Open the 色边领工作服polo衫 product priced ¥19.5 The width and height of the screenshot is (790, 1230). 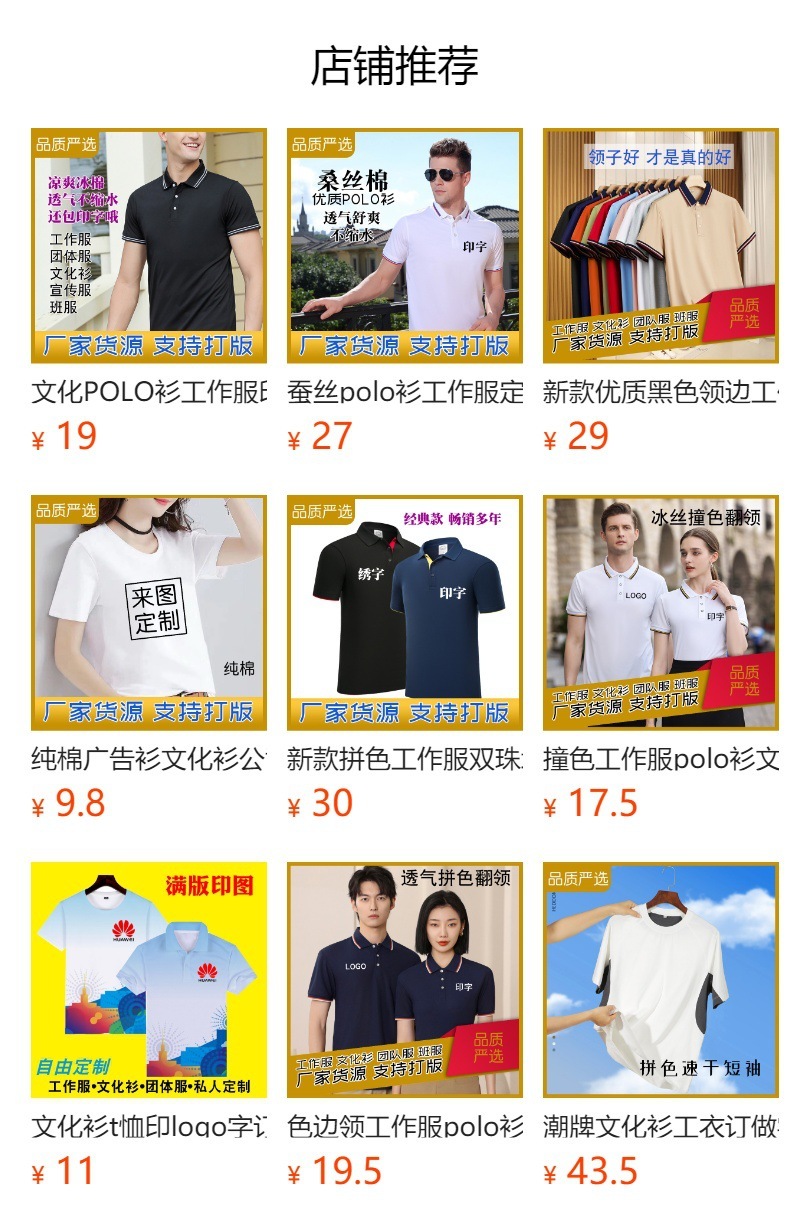(x=405, y=980)
